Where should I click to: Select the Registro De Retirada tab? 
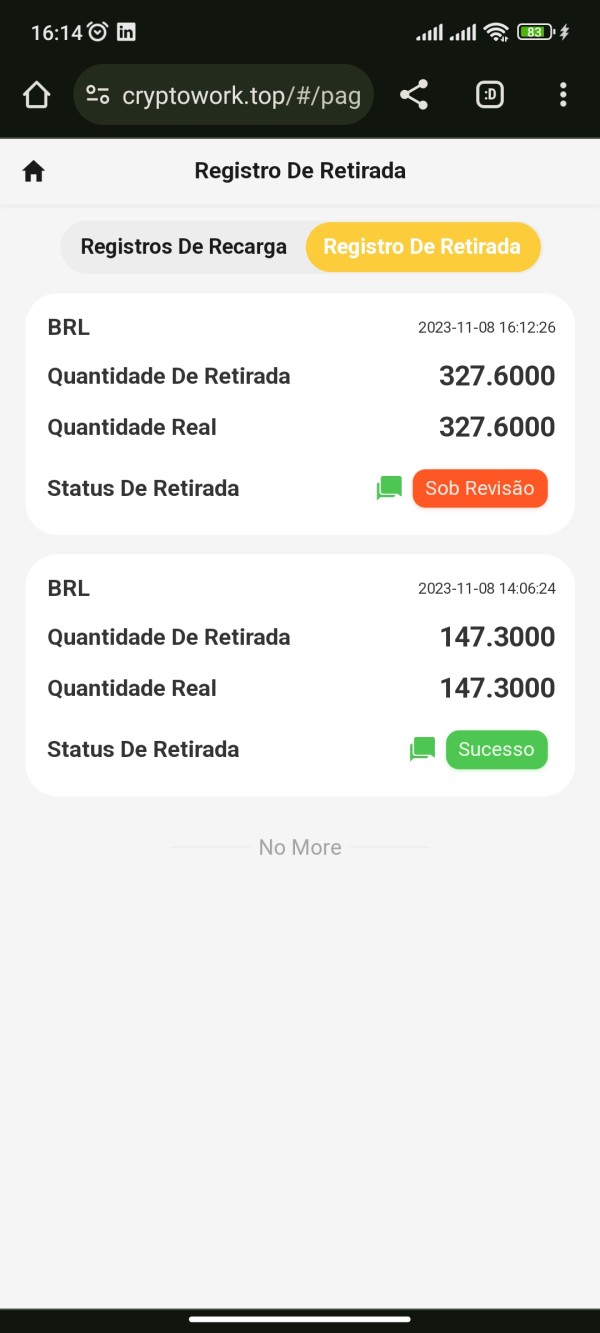tap(422, 247)
